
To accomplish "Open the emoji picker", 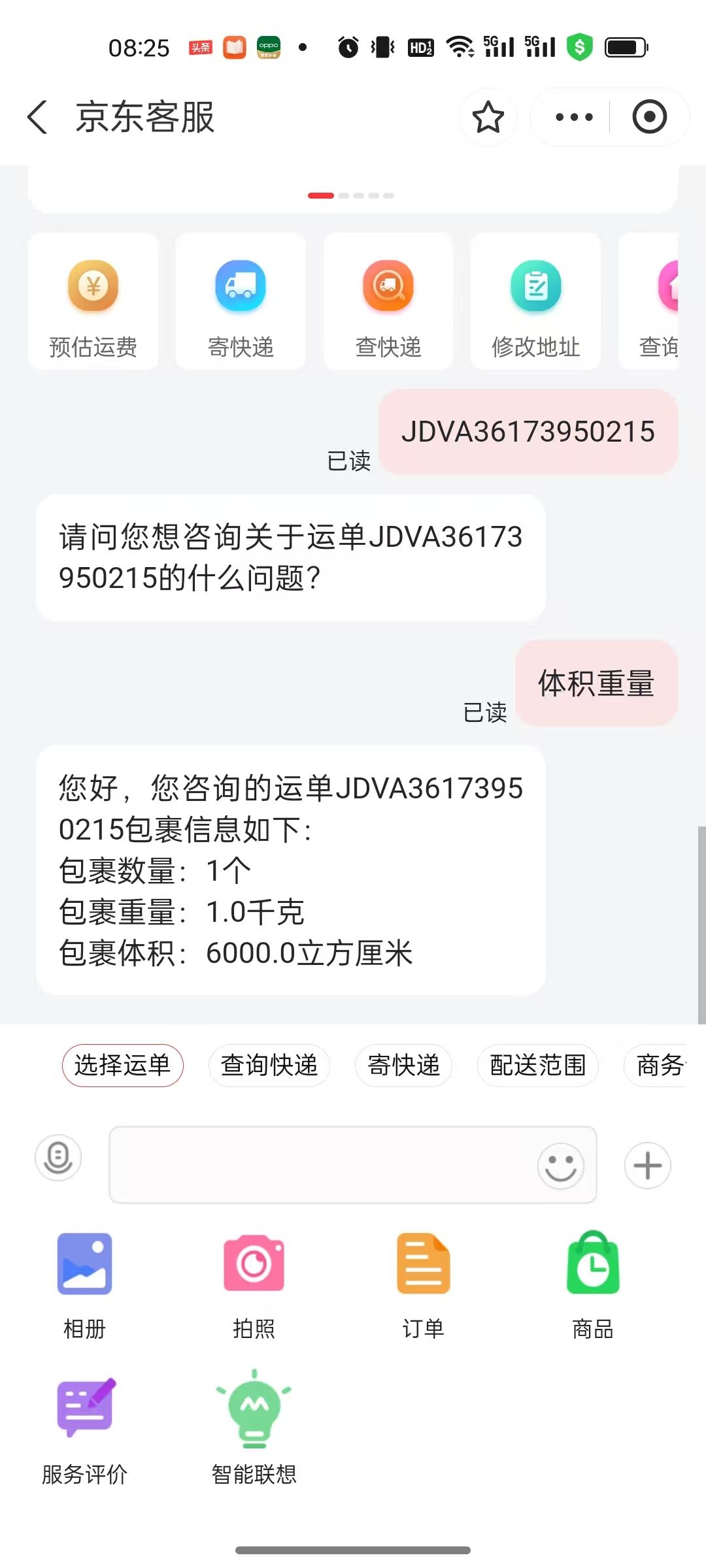I will pyautogui.click(x=560, y=1166).
